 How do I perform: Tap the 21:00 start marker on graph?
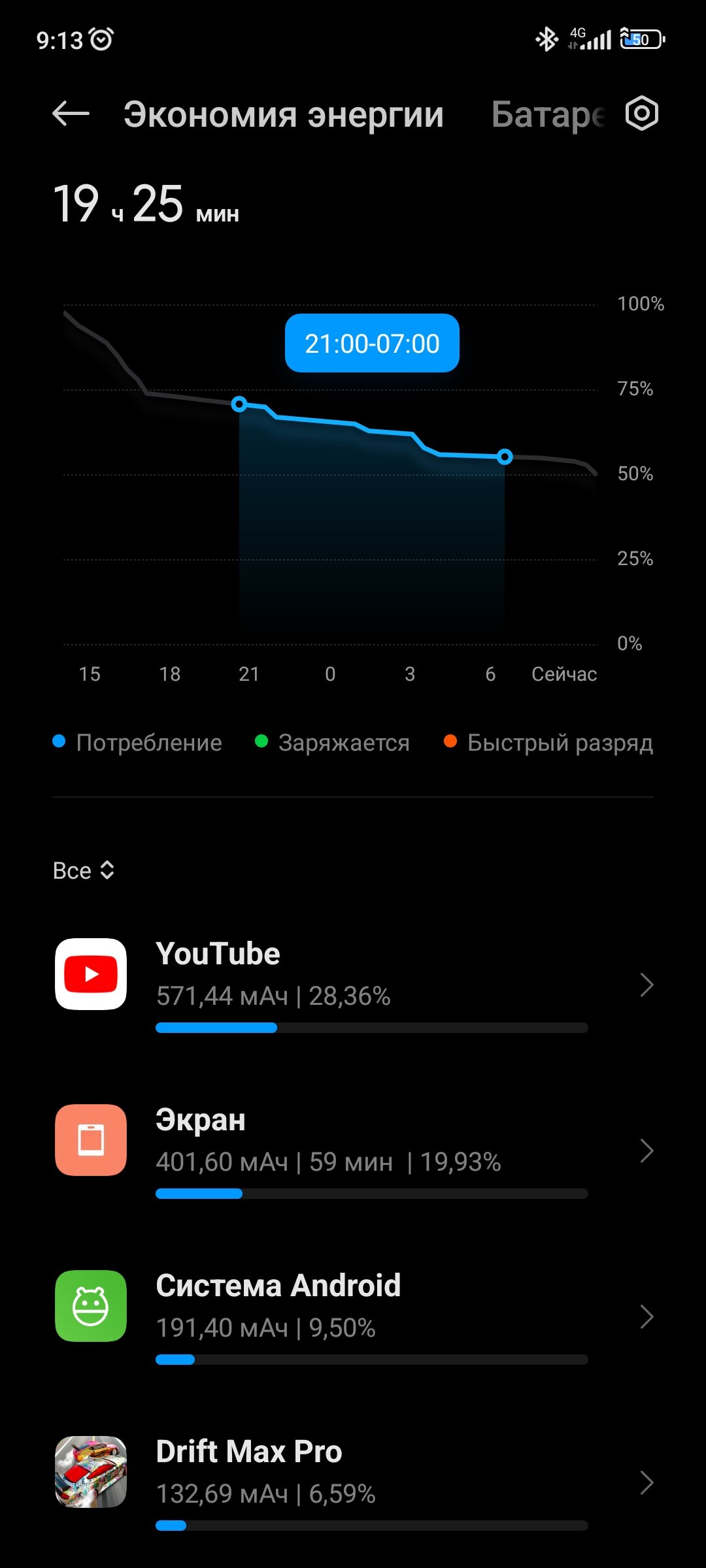pyautogui.click(x=239, y=404)
